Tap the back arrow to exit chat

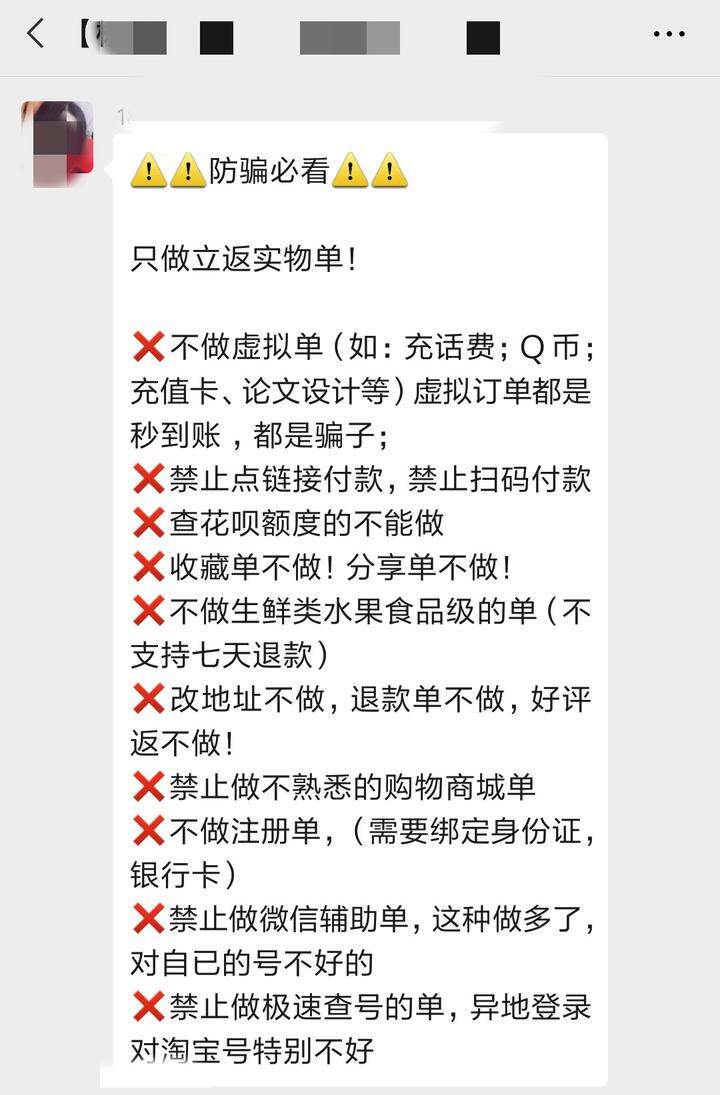pyautogui.click(x=32, y=33)
